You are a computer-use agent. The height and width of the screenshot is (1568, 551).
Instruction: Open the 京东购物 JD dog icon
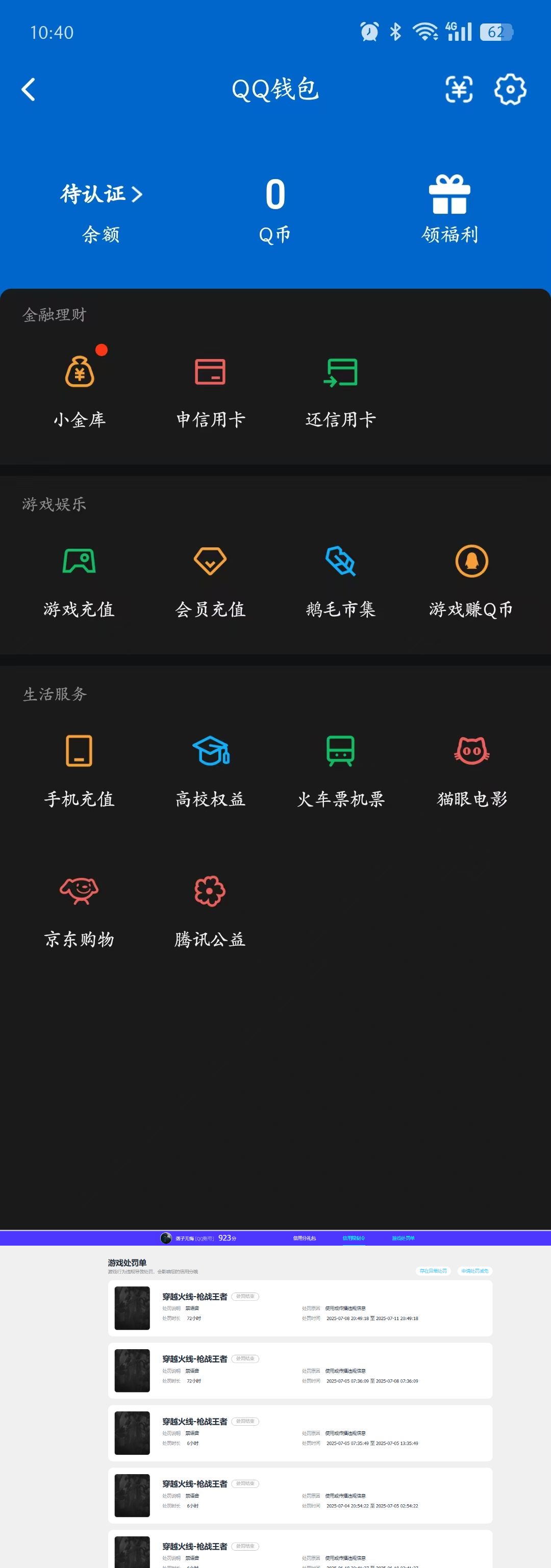(x=80, y=892)
